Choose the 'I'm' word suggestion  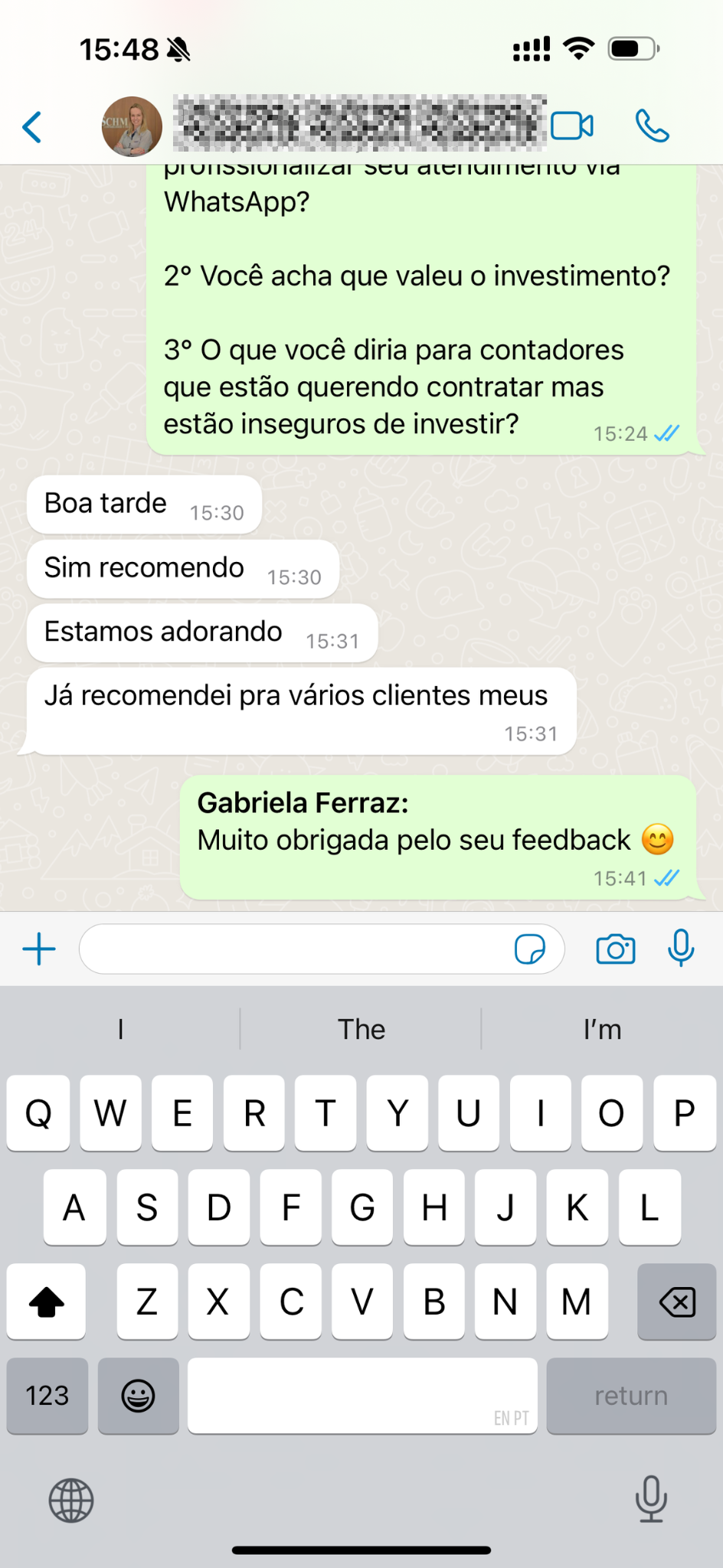[x=601, y=1029]
